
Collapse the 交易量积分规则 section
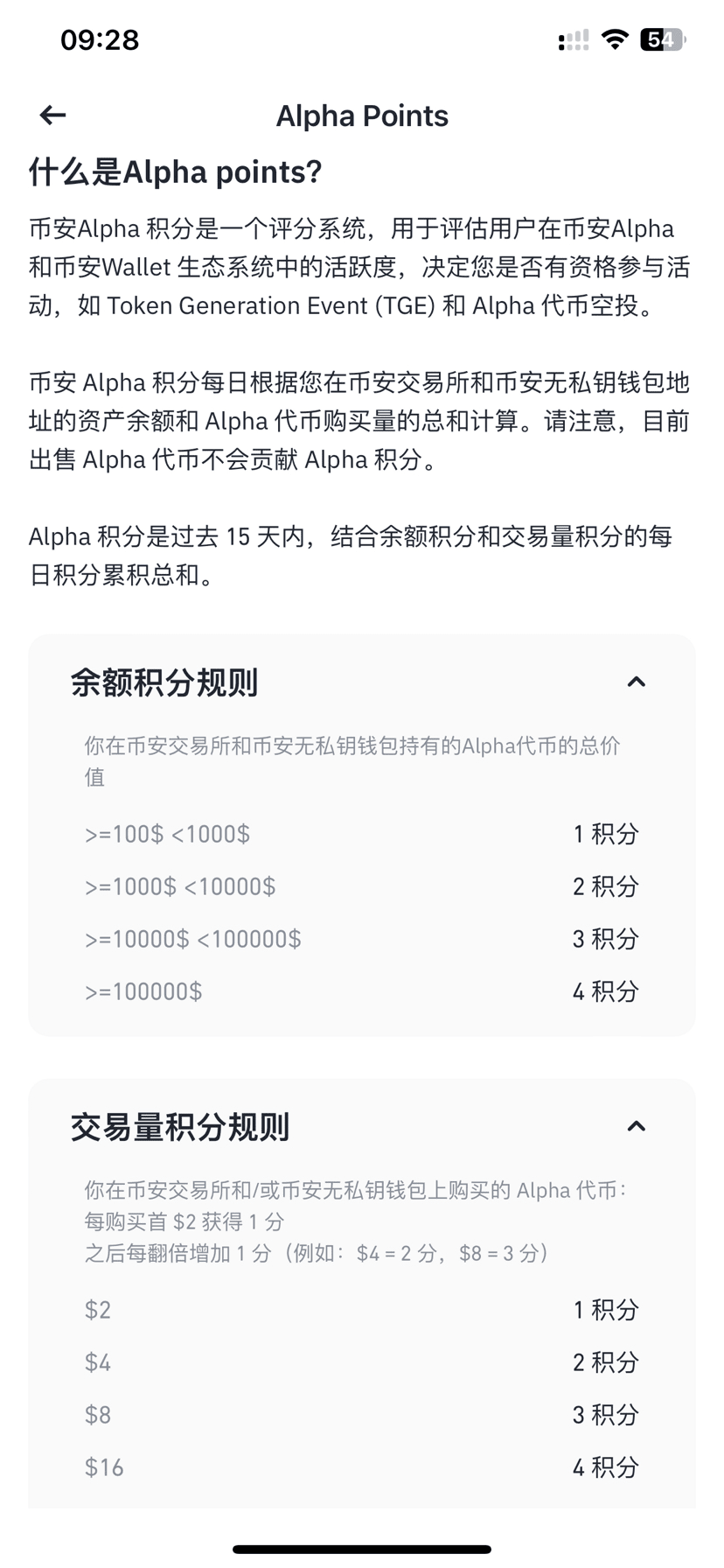[637, 1126]
